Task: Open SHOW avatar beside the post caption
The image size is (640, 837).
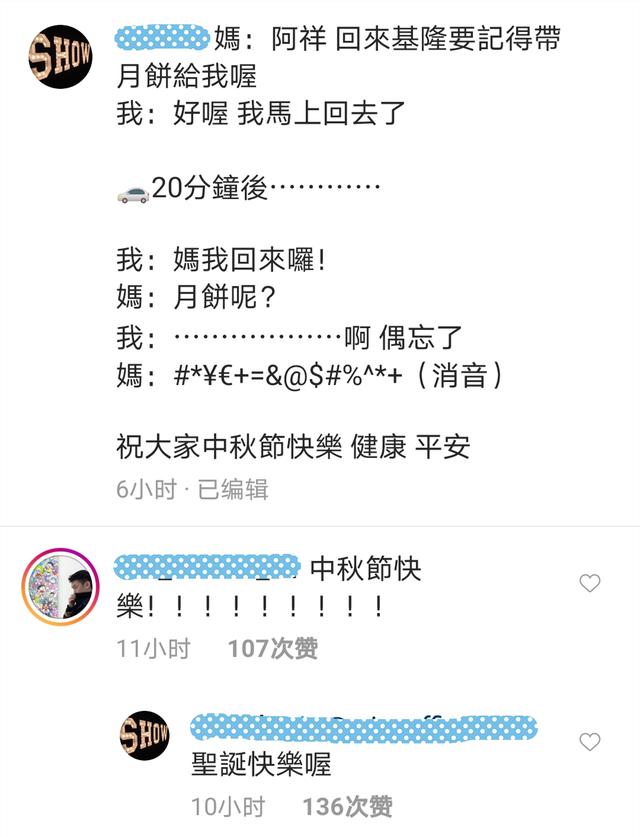Action: pos(60,57)
